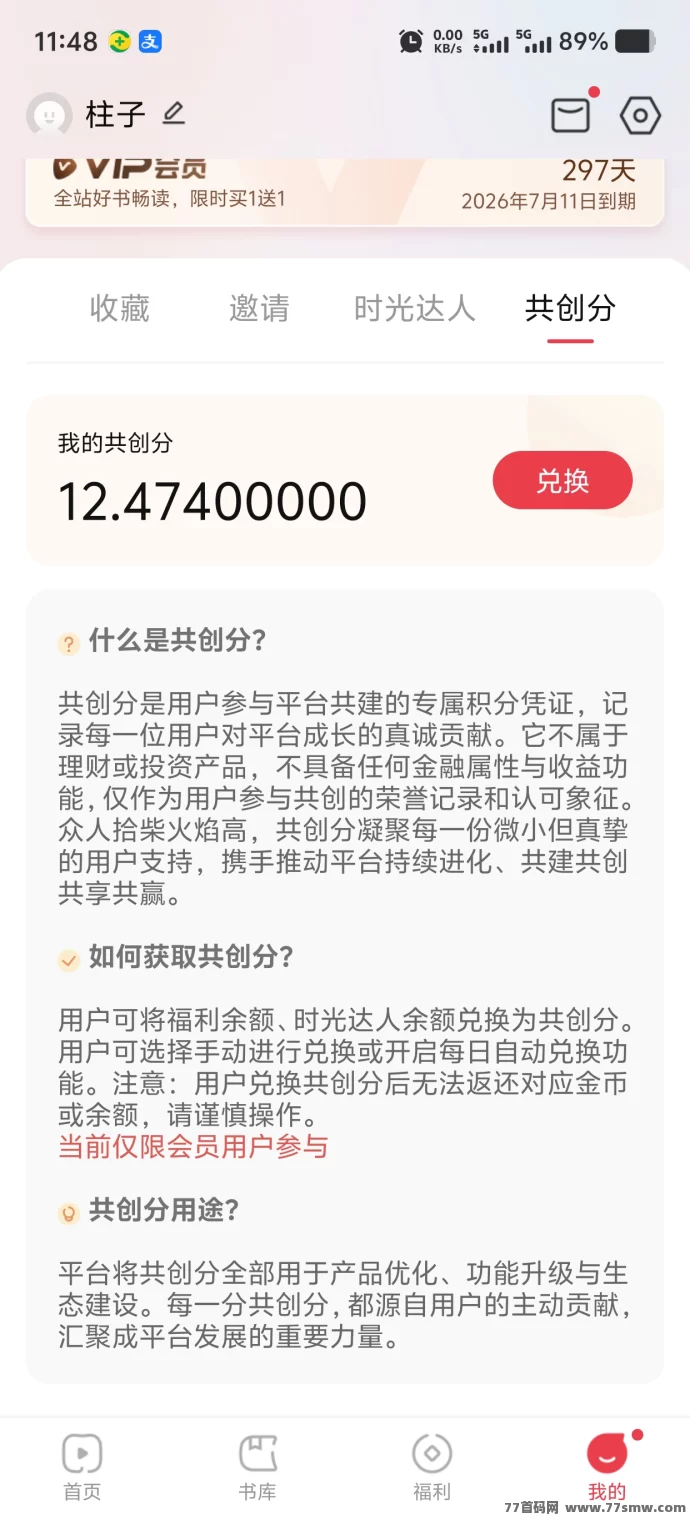Edit the nickname 柱子 with pencil icon
690x1522 pixels.
[x=173, y=114]
